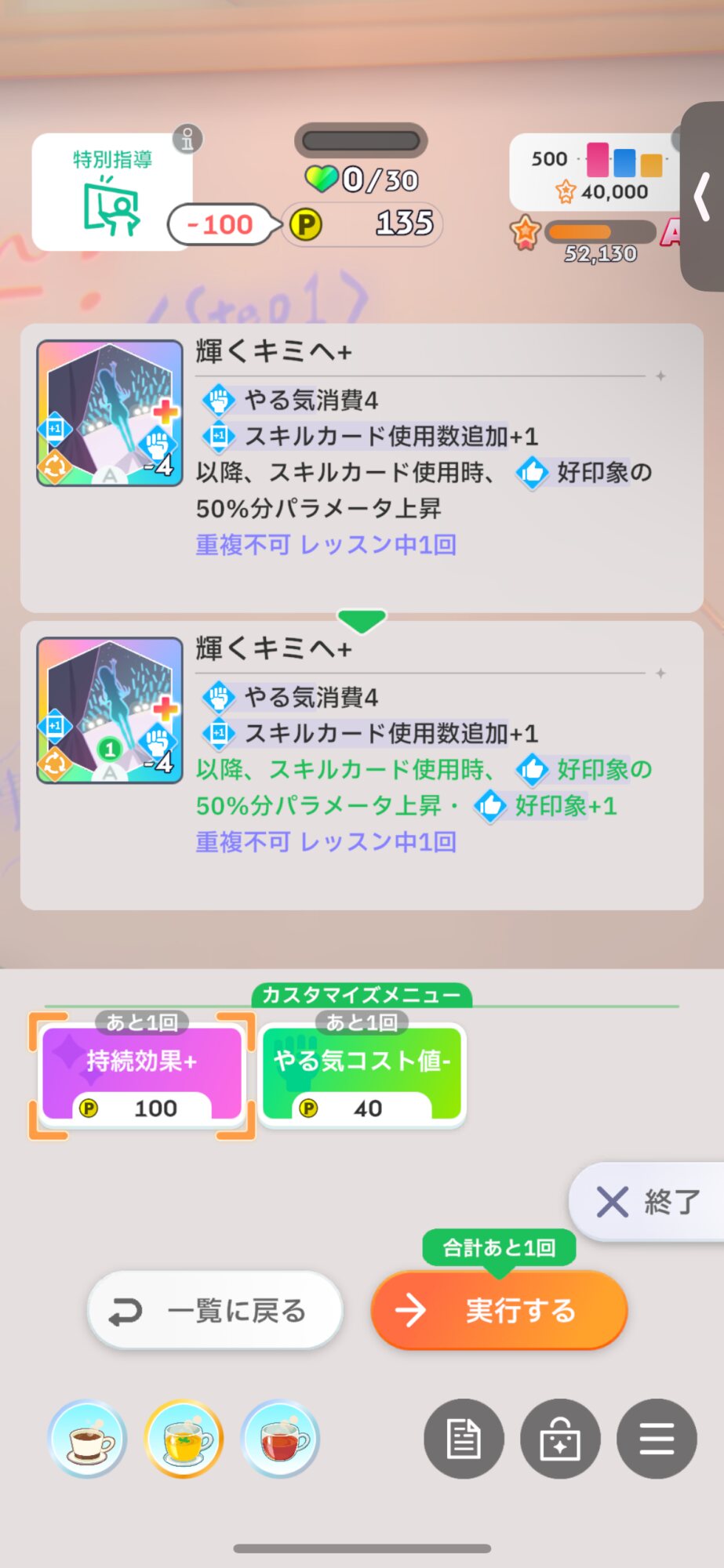View the current 輝くキミへ+ card details
Image resolution: width=724 pixels, height=1568 pixels.
(110, 412)
